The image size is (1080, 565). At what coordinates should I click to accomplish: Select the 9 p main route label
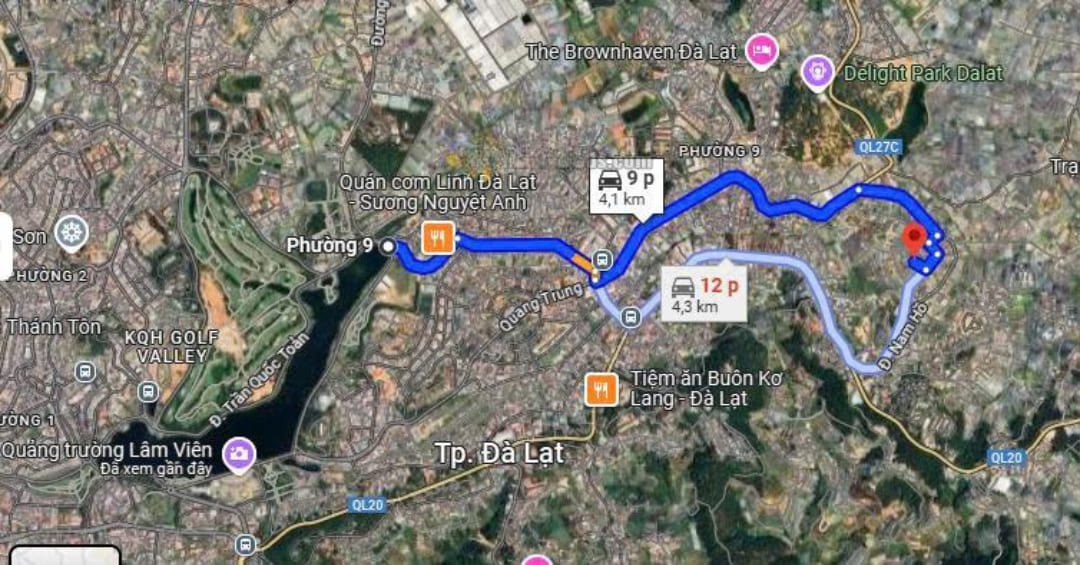click(624, 187)
